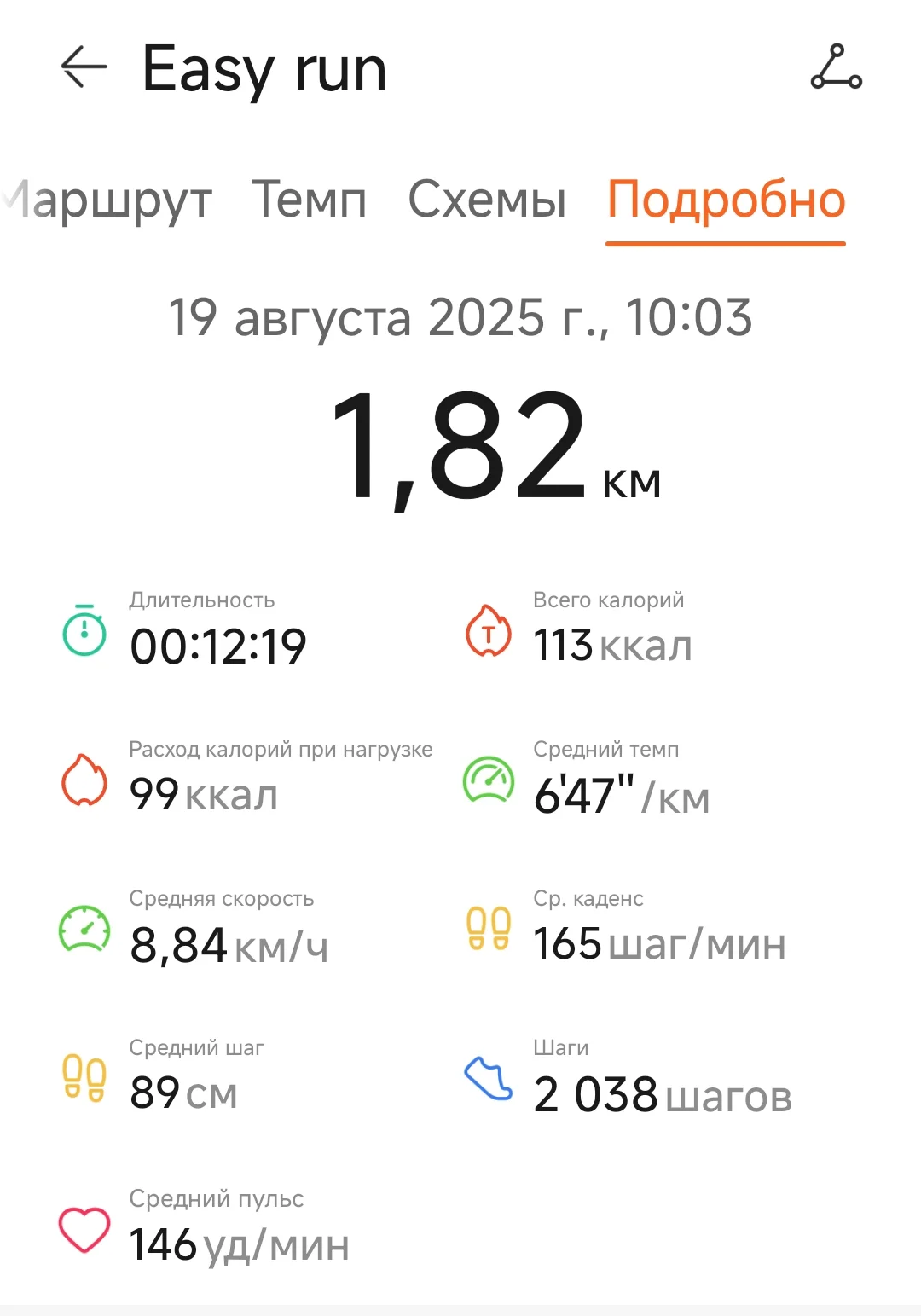Go back from Easy run details
The width and height of the screenshot is (921, 1316).
[84, 67]
